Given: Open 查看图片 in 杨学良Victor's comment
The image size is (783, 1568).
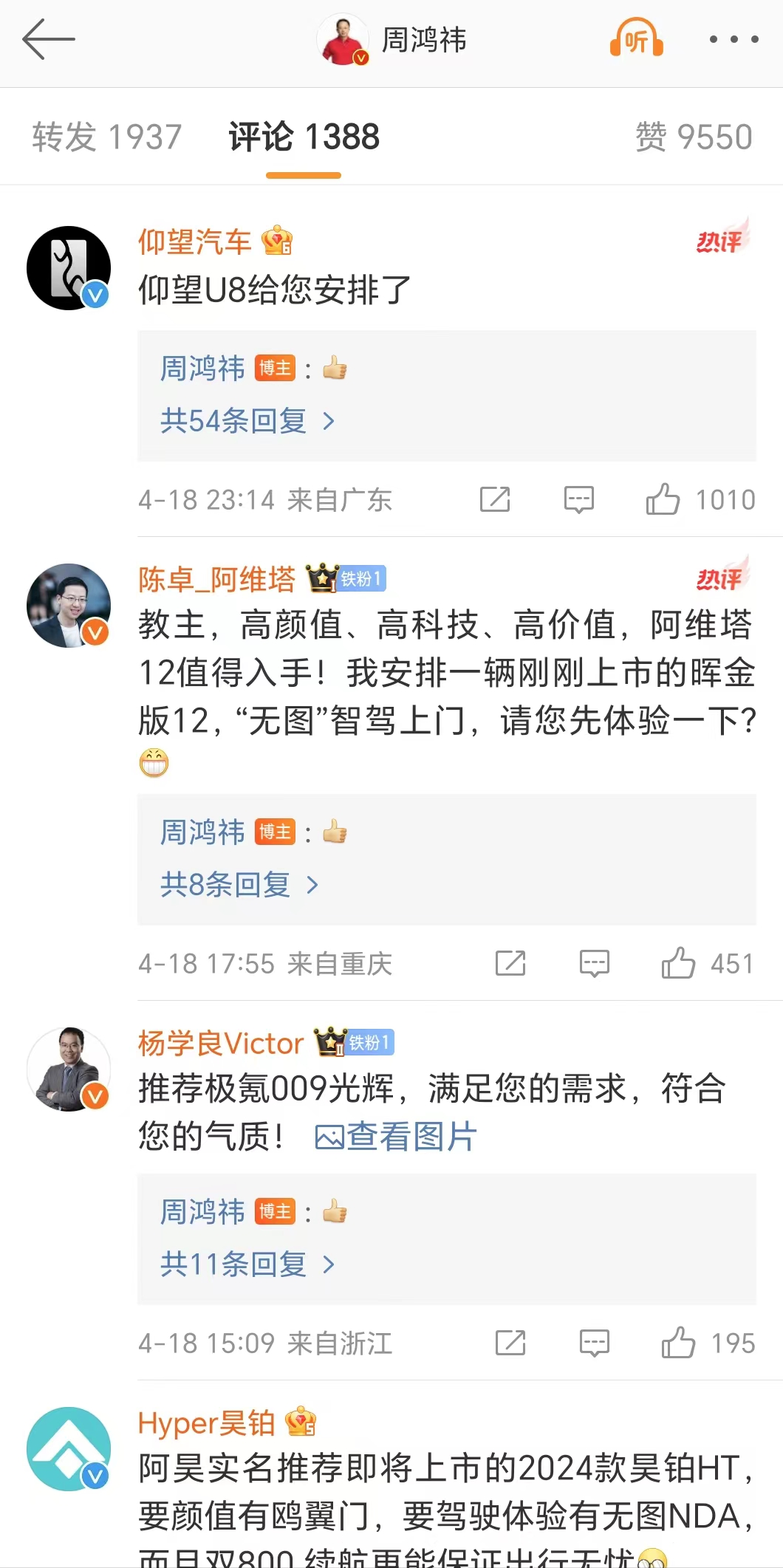Looking at the screenshot, I should click(396, 1137).
